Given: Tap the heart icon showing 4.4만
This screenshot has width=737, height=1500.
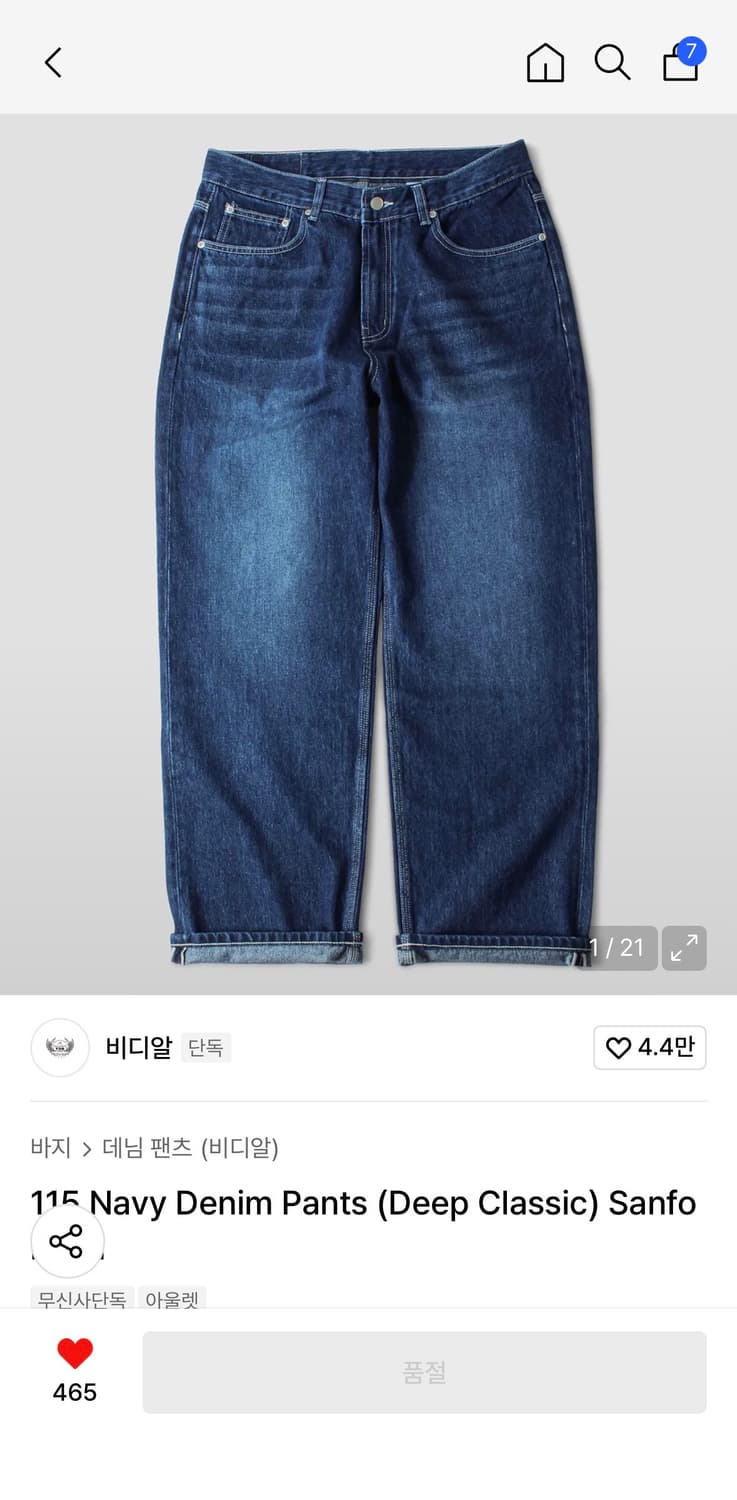Looking at the screenshot, I should coord(649,1048).
